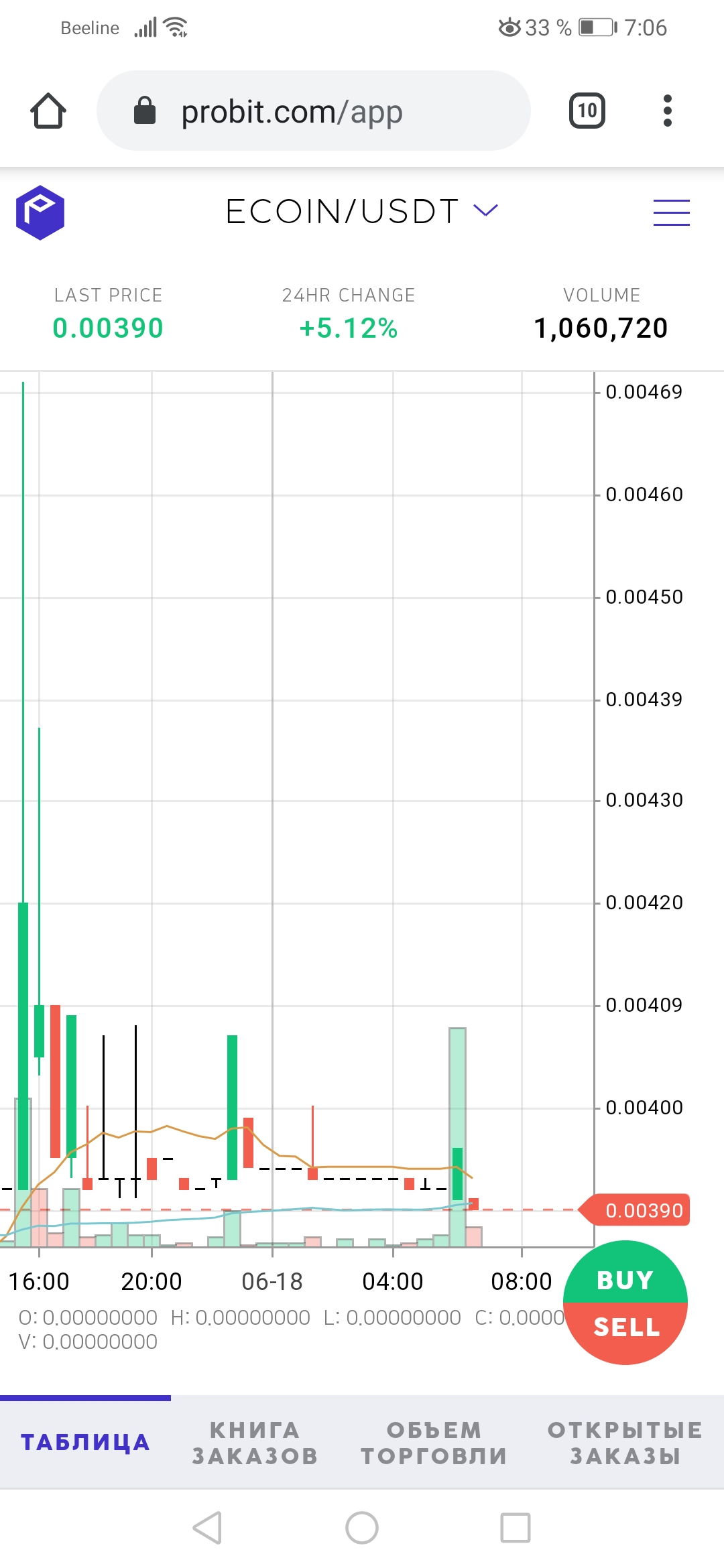Go back with the system back button

click(x=207, y=1528)
